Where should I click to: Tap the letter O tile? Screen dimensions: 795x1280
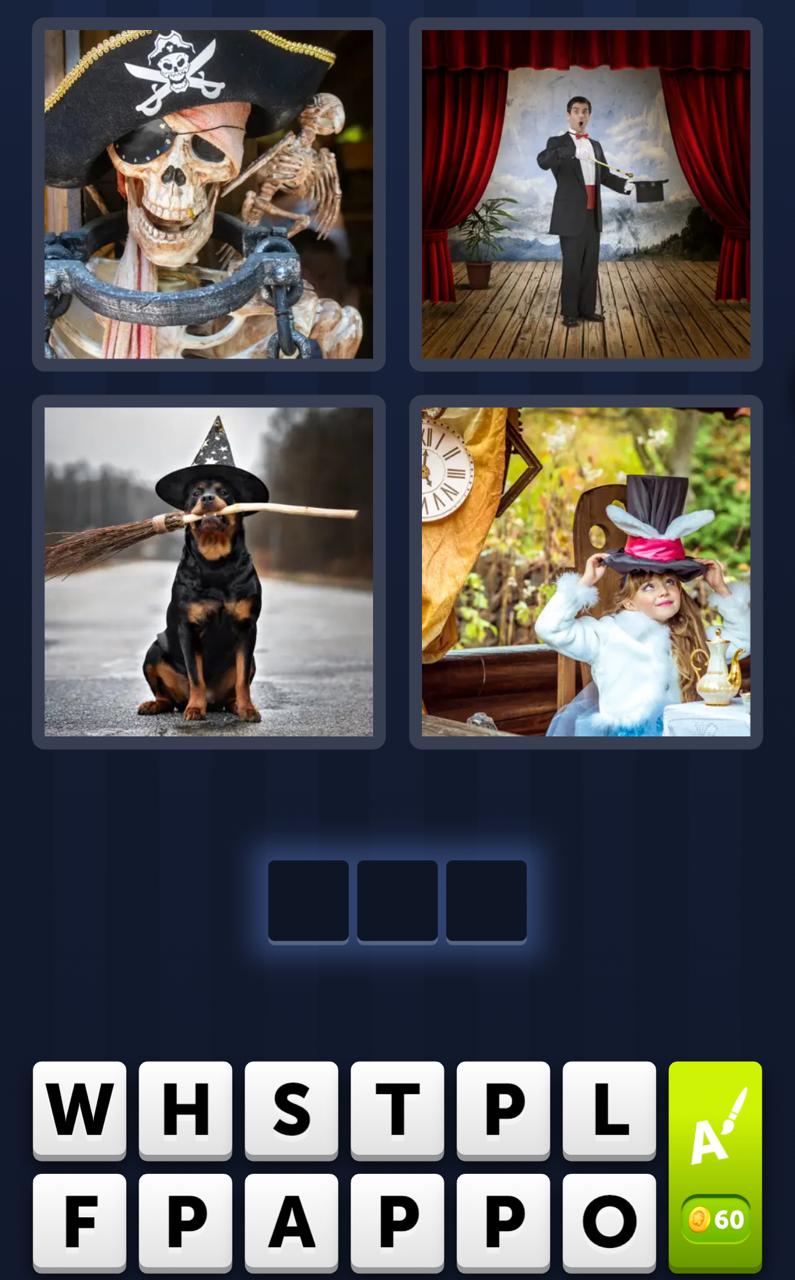[609, 1221]
